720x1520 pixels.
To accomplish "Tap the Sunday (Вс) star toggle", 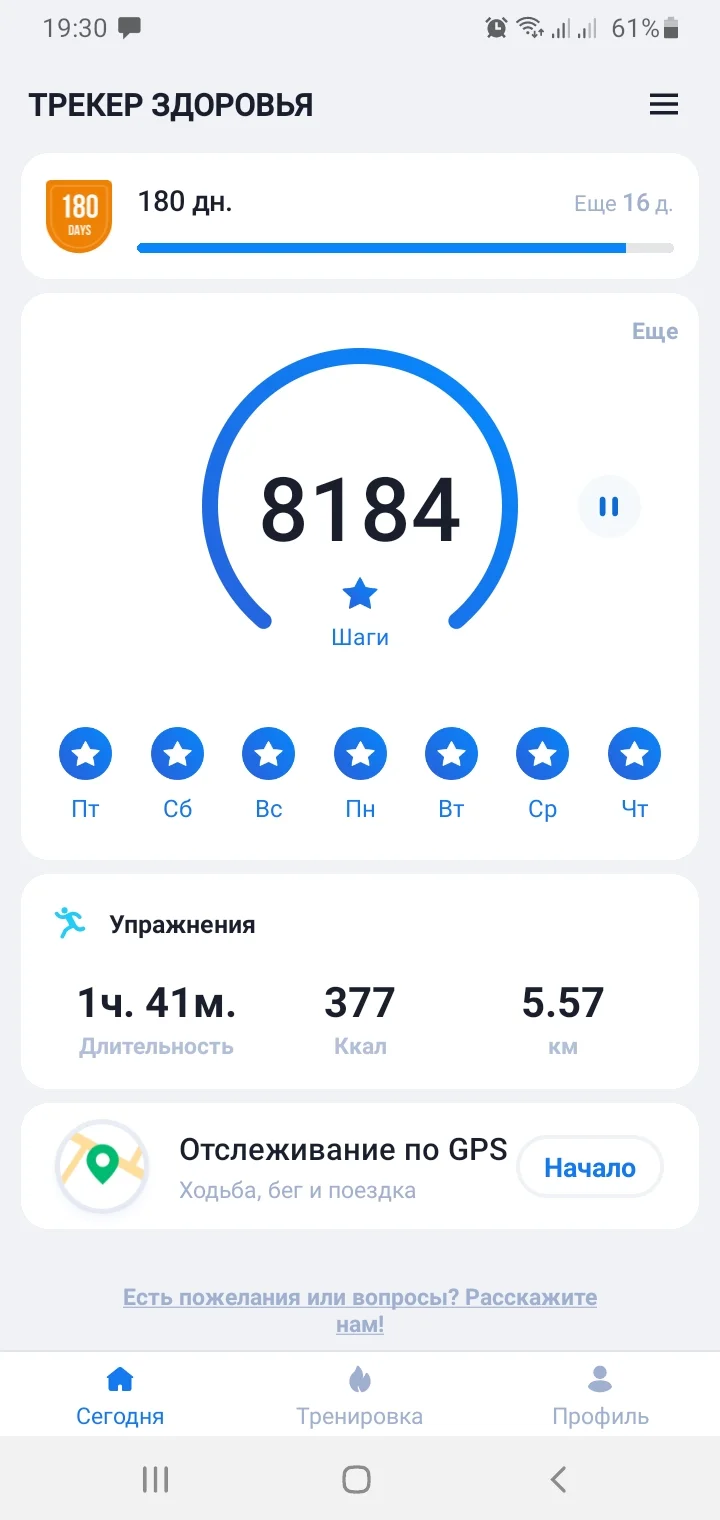I will [x=268, y=753].
